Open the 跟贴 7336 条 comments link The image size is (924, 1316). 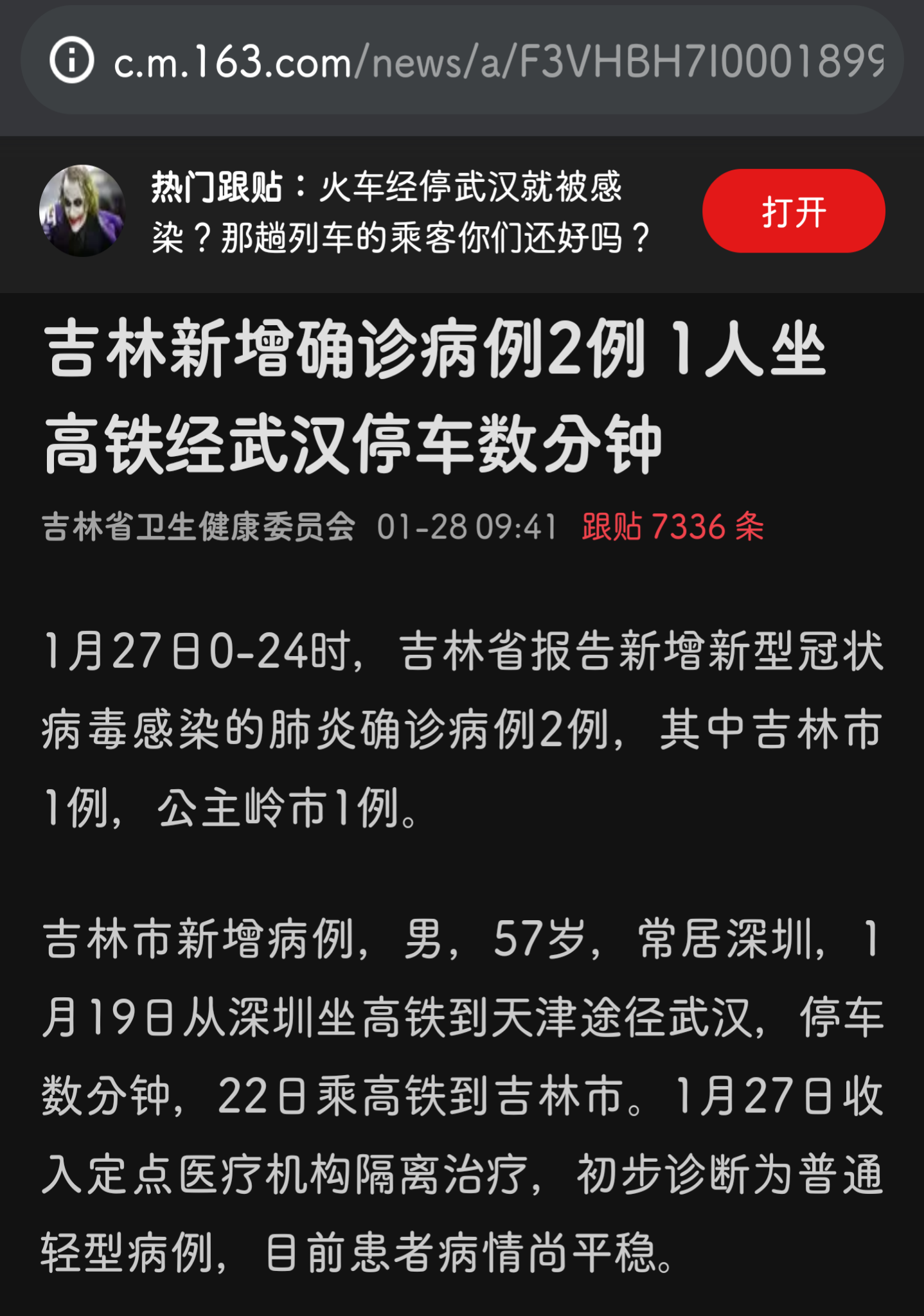[673, 527]
